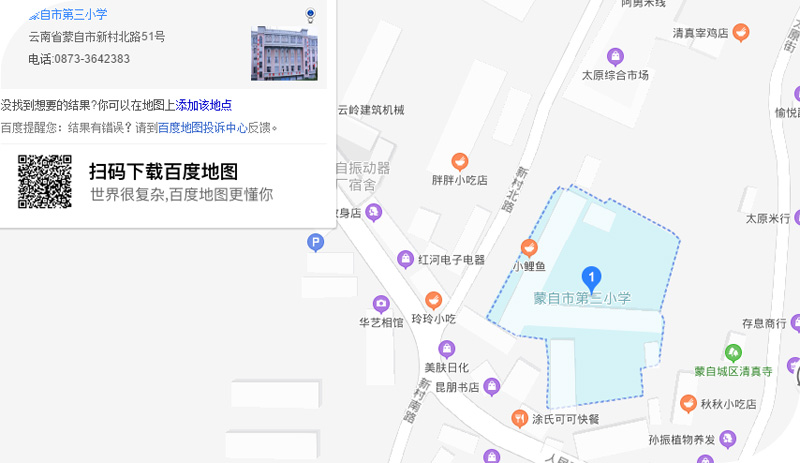
Task: Tap the 太原综合市场 marker
Action: click(615, 56)
